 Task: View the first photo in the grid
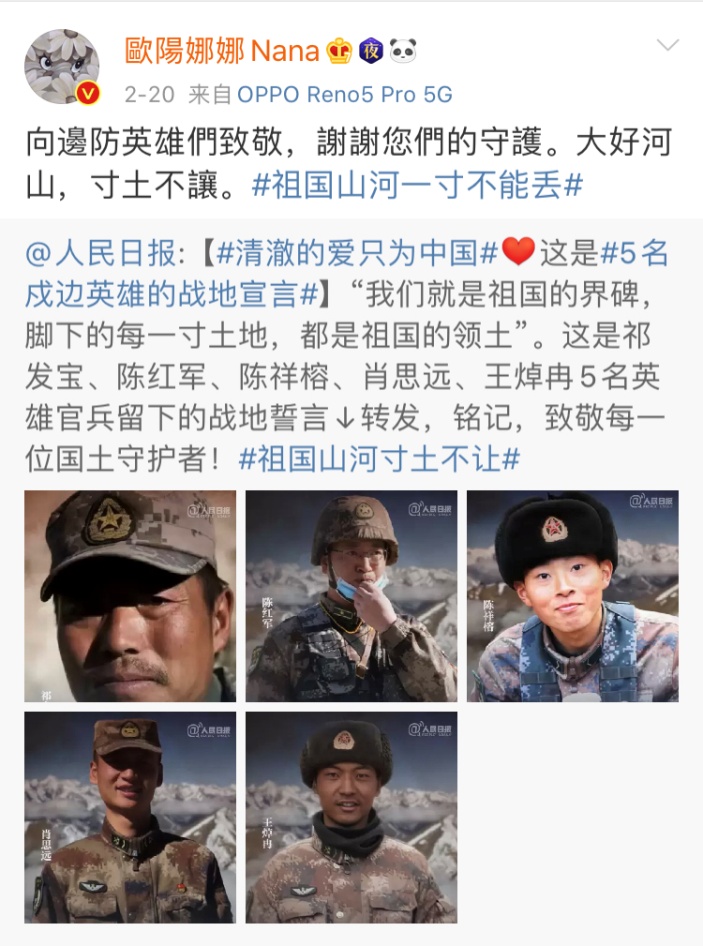[130, 596]
